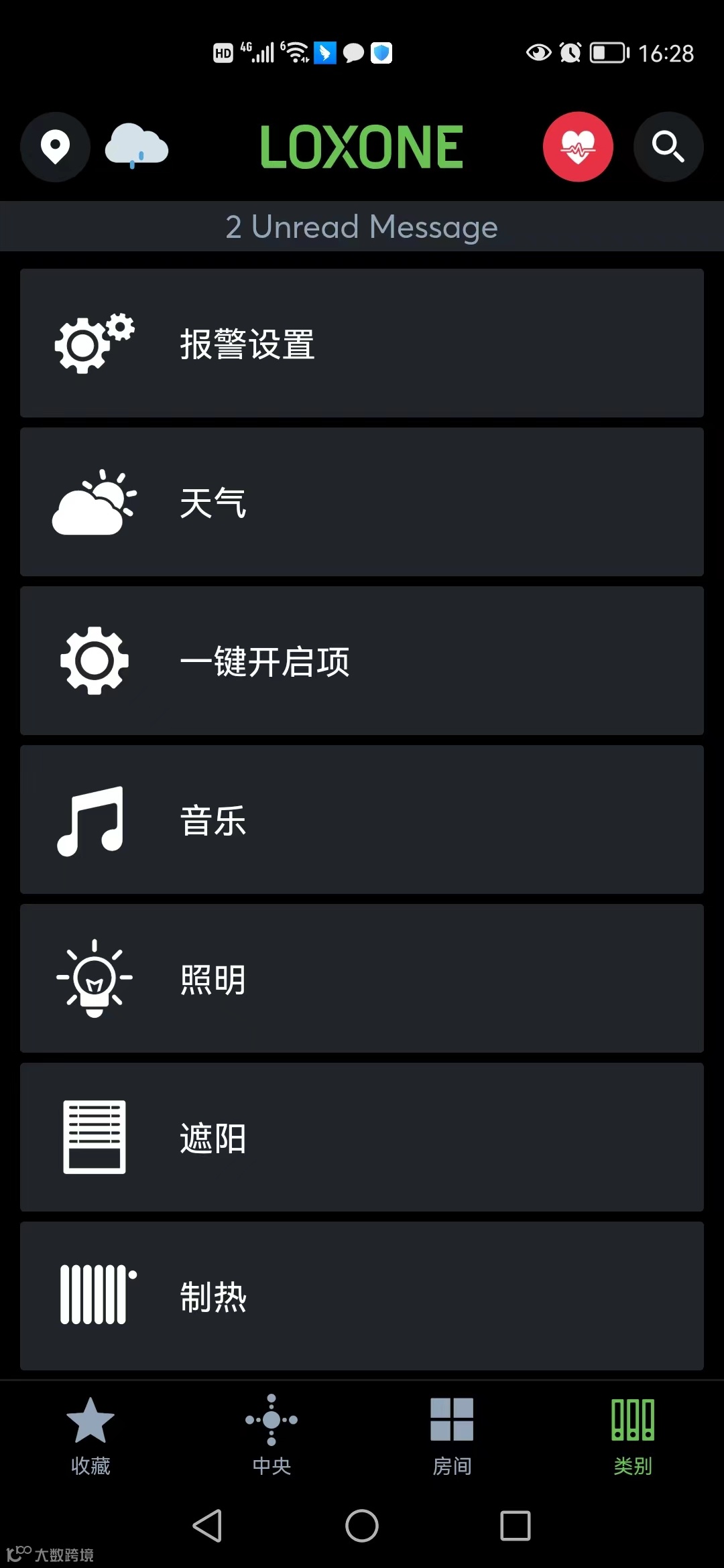Open the 遮阳 shading category

[362, 1137]
